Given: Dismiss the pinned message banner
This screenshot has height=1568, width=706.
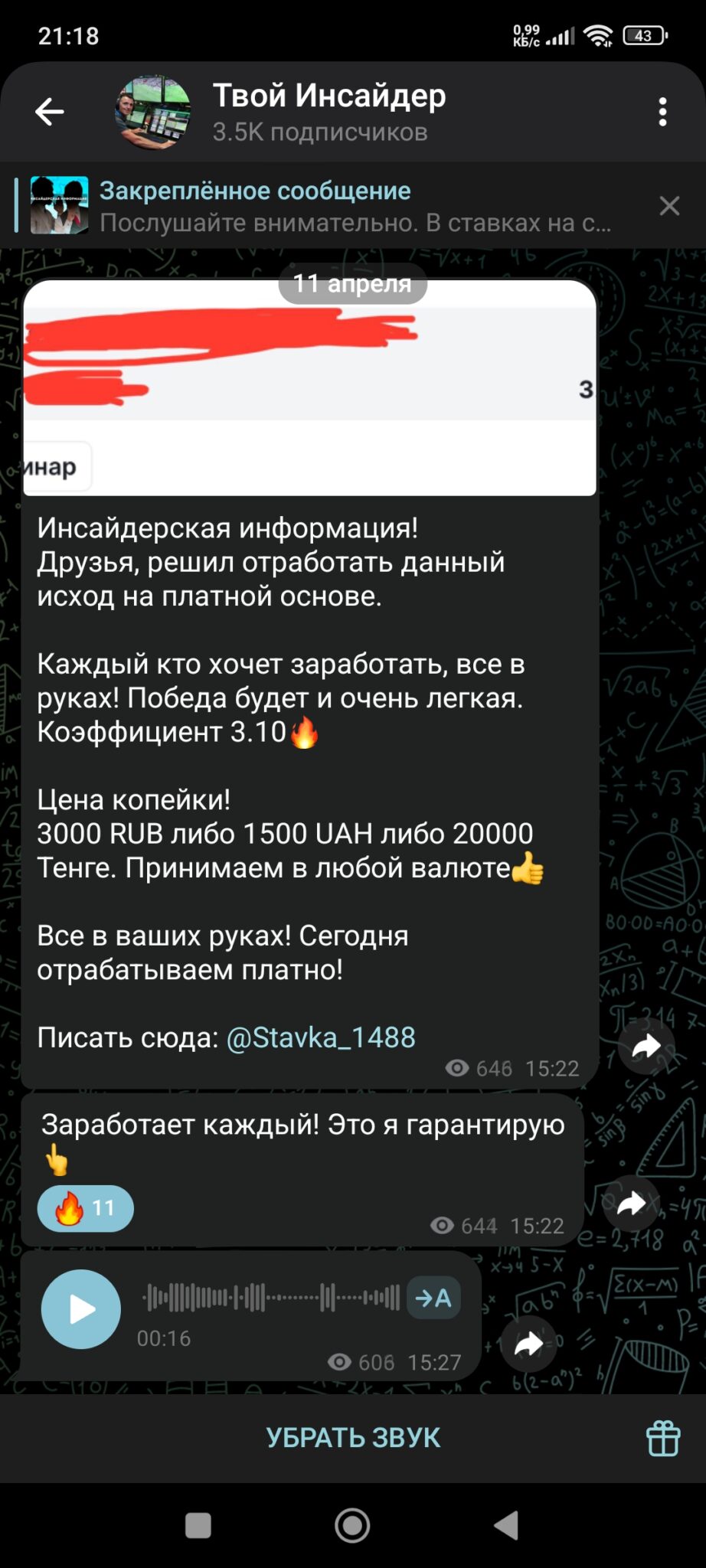Looking at the screenshot, I should coord(669,205).
